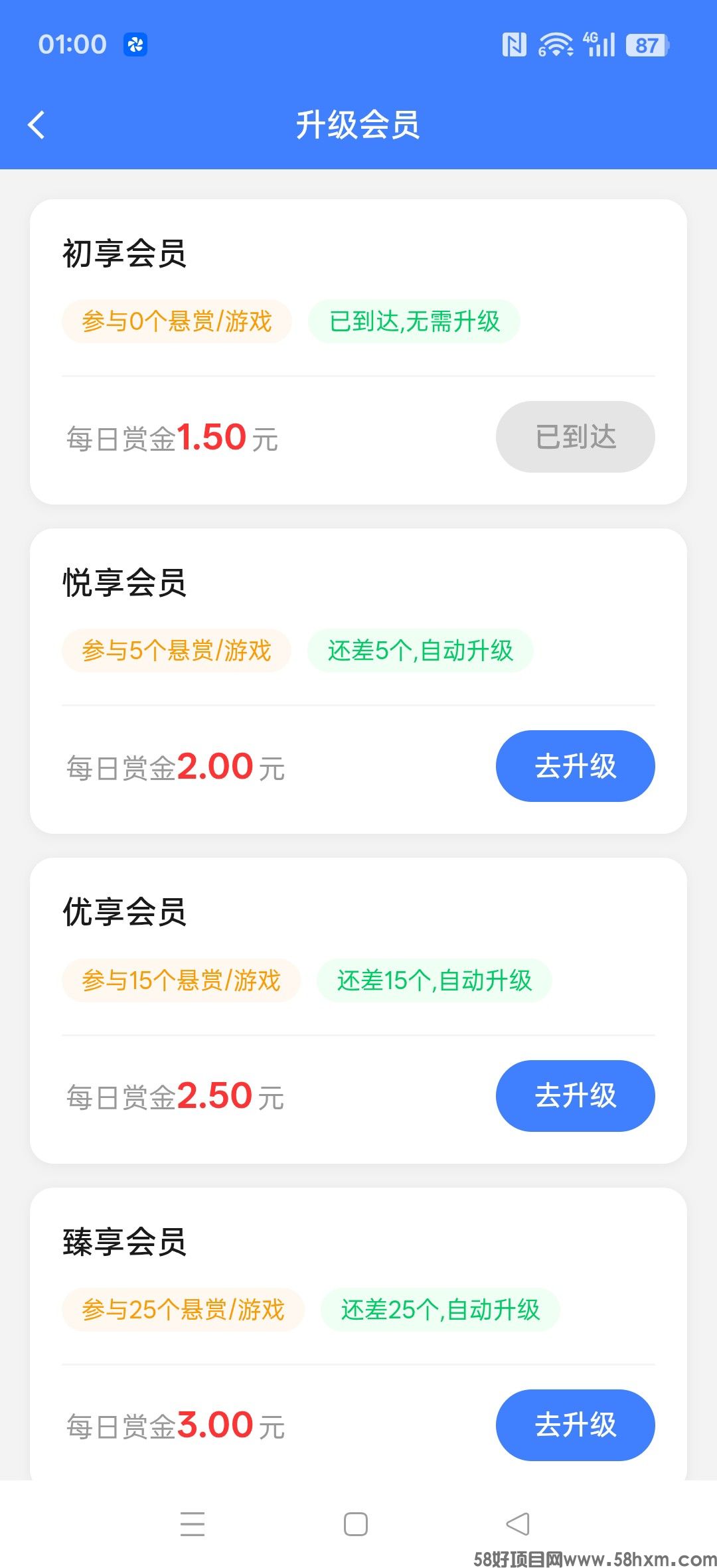Select the 参与5个悬赏/游戏 tag

click(x=177, y=651)
